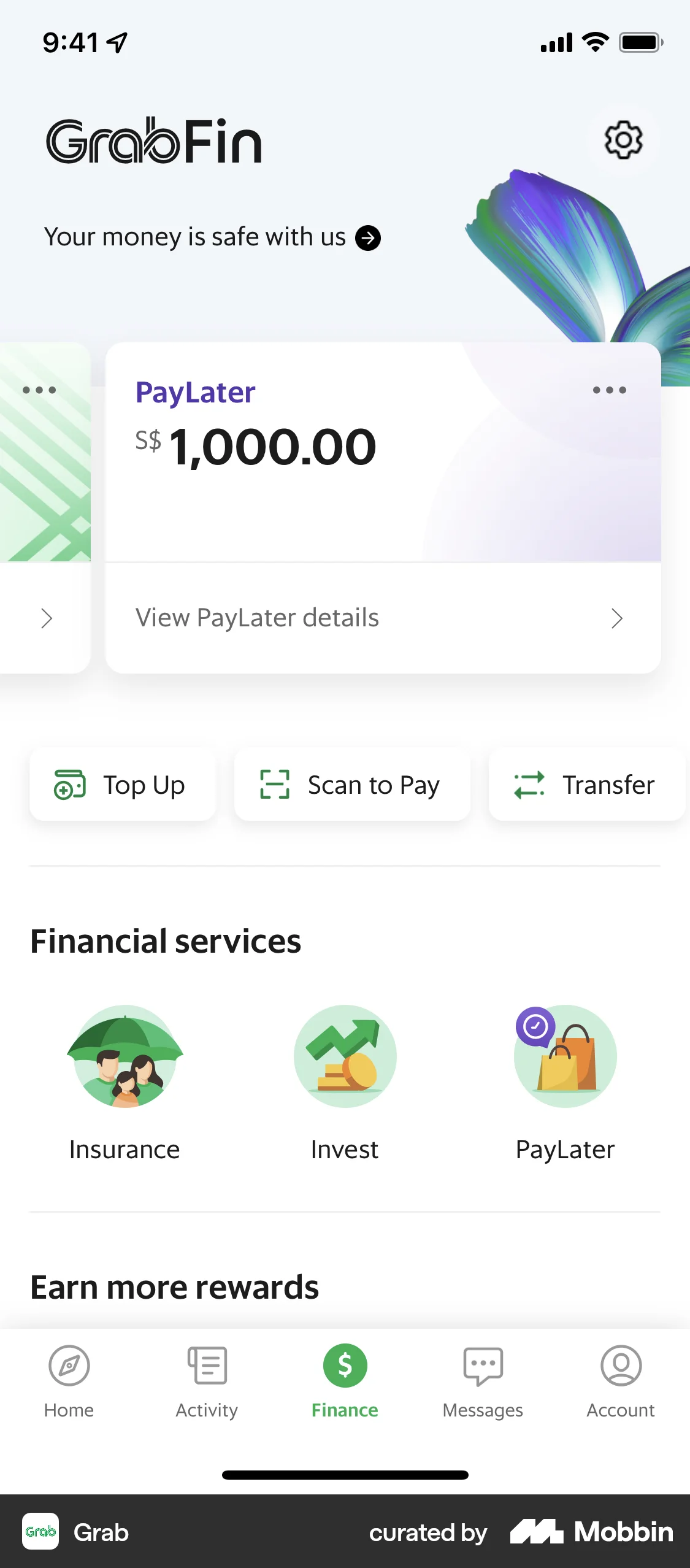
Task: Tap the GrabFin logo
Action: [x=154, y=142]
